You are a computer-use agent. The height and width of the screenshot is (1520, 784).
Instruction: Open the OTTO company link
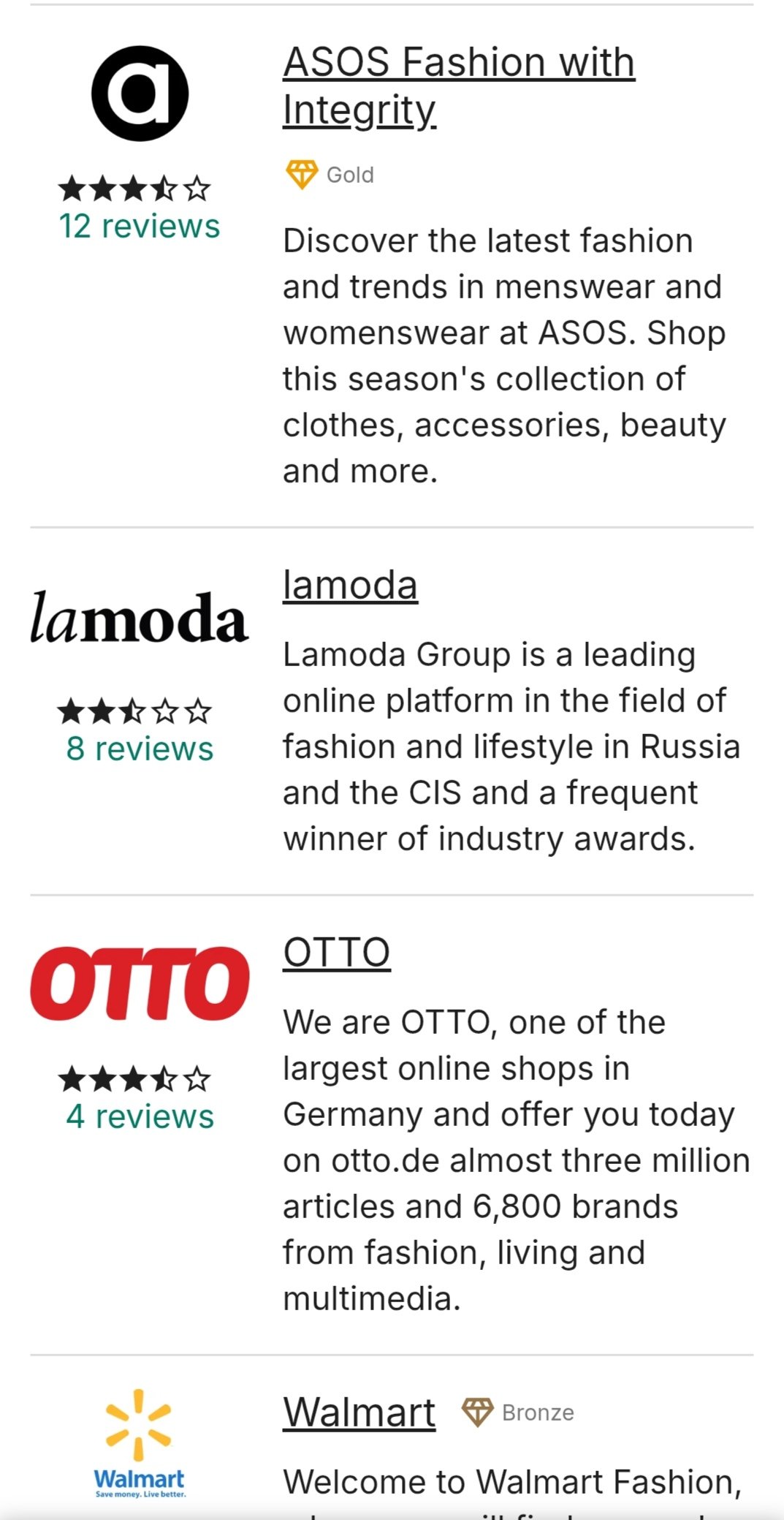click(x=336, y=952)
